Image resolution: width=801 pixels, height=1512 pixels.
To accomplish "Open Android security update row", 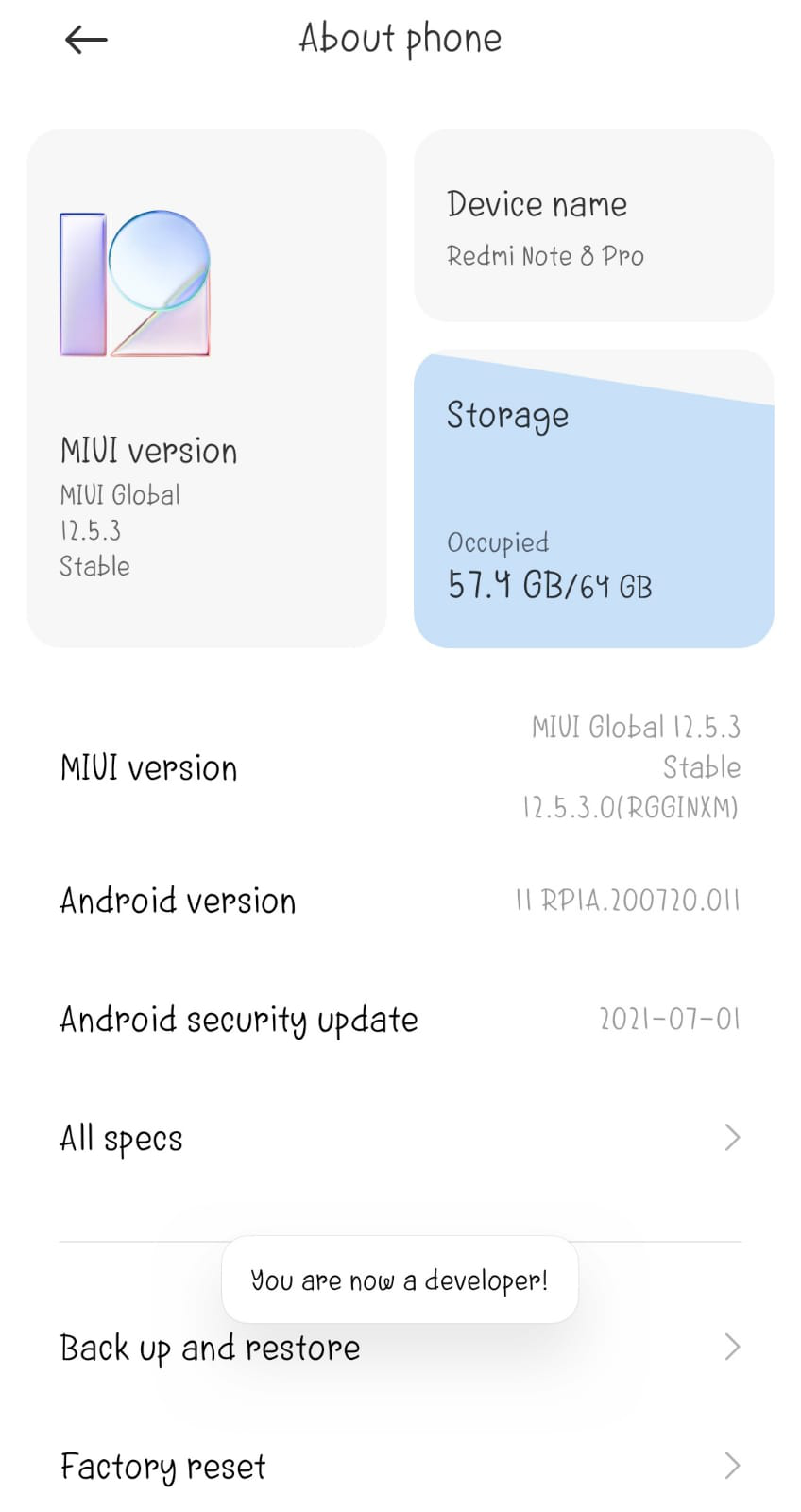I will 400,1020.
